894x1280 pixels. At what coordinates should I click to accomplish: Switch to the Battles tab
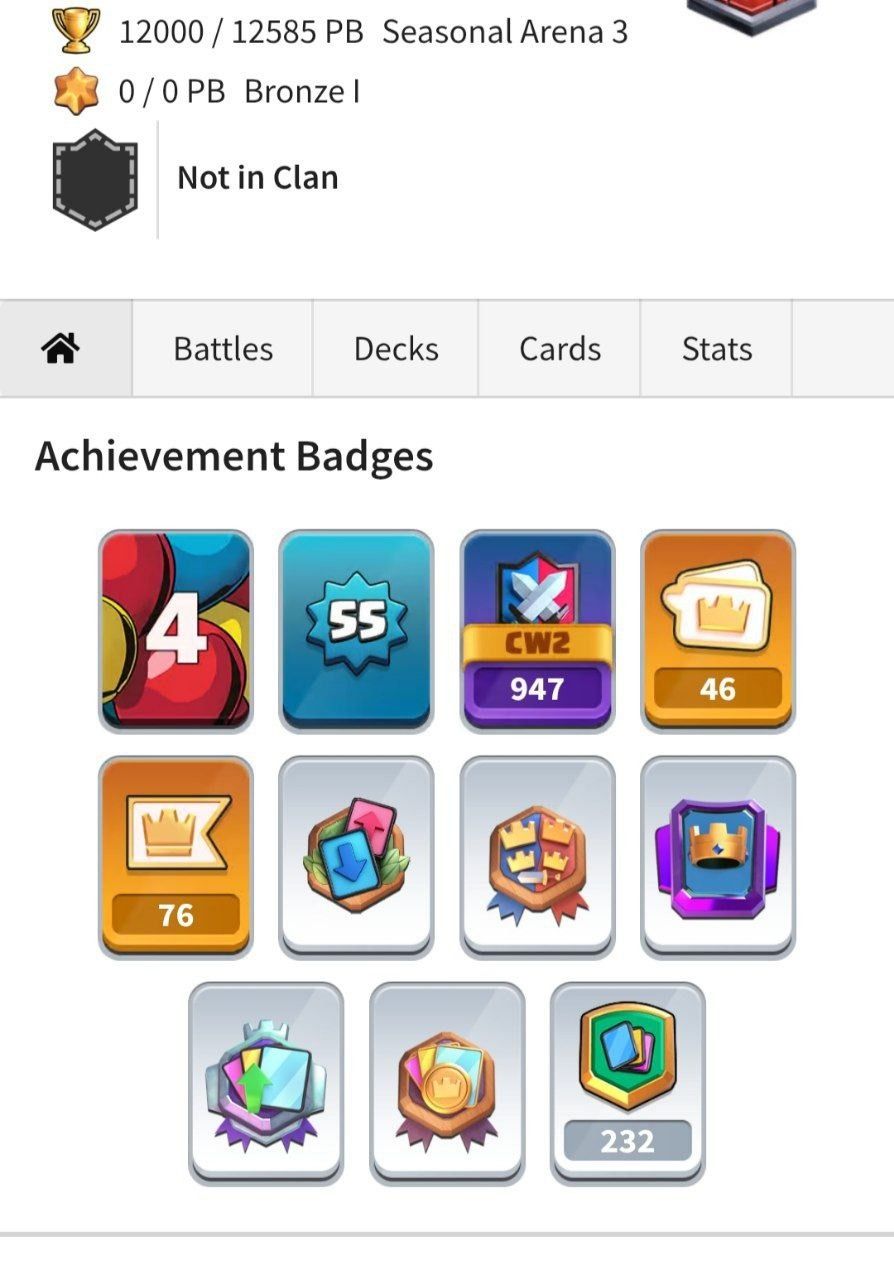tap(223, 349)
